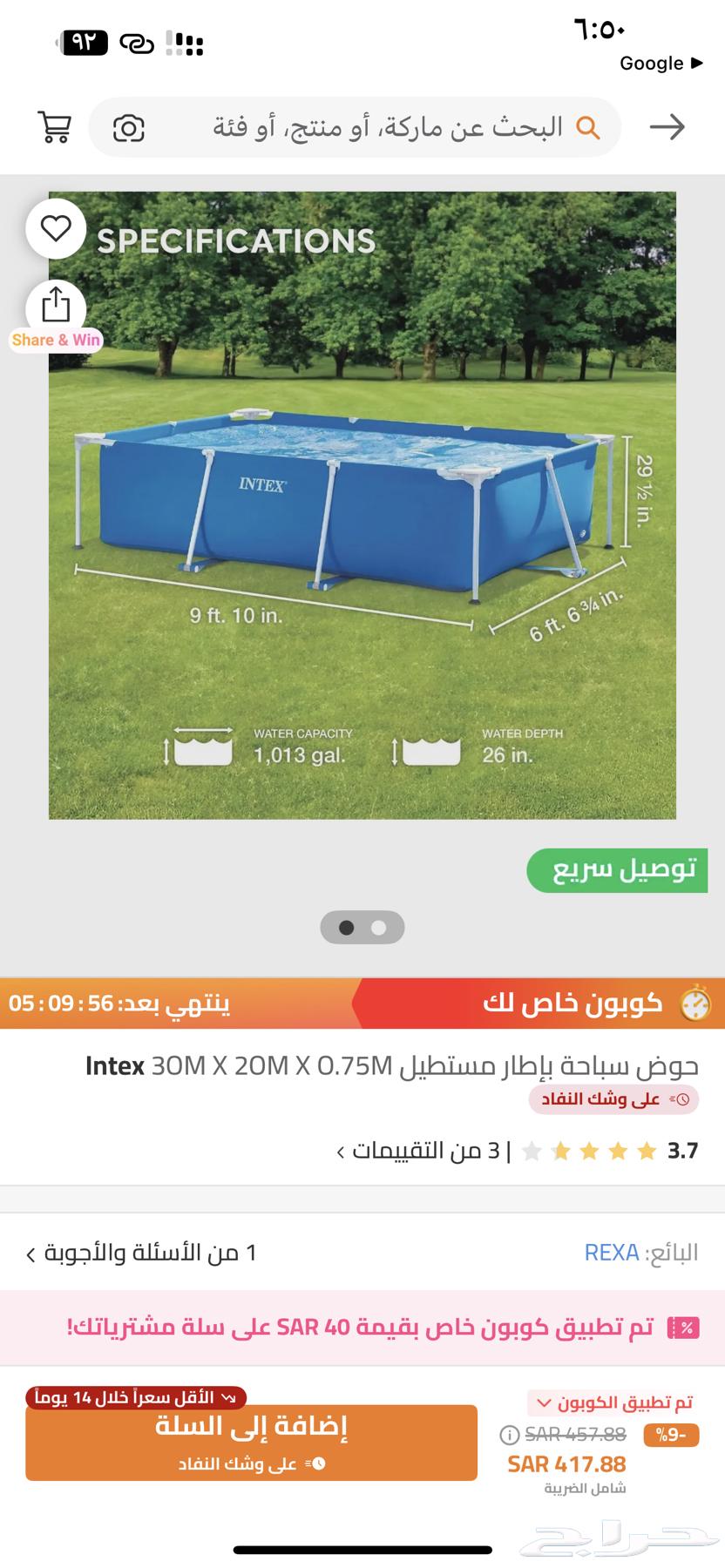Image resolution: width=725 pixels, height=1568 pixels.
Task: Tap the forward arrow next to search bar
Action: [x=667, y=128]
